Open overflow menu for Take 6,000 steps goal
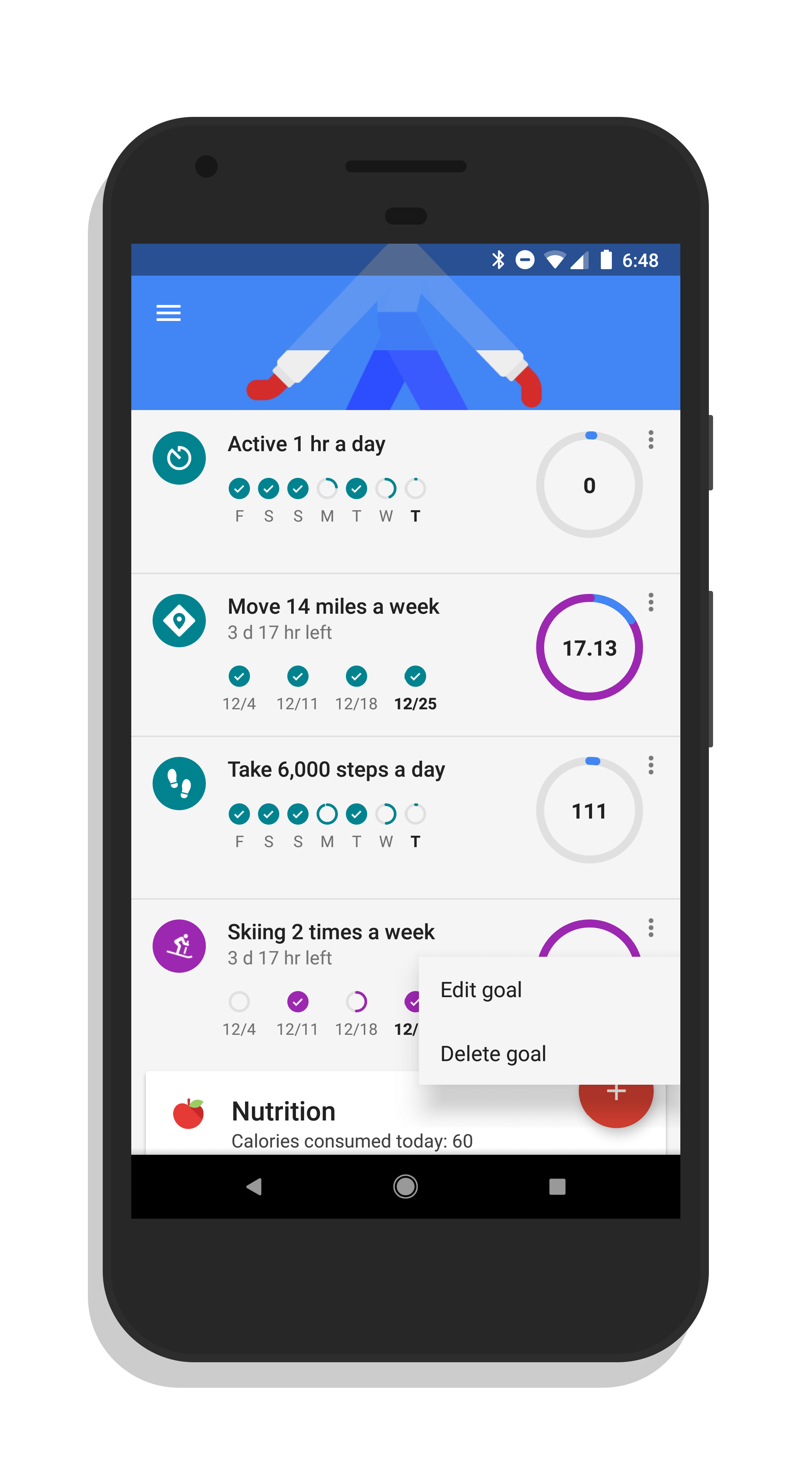The width and height of the screenshot is (812, 1462). pos(650,765)
